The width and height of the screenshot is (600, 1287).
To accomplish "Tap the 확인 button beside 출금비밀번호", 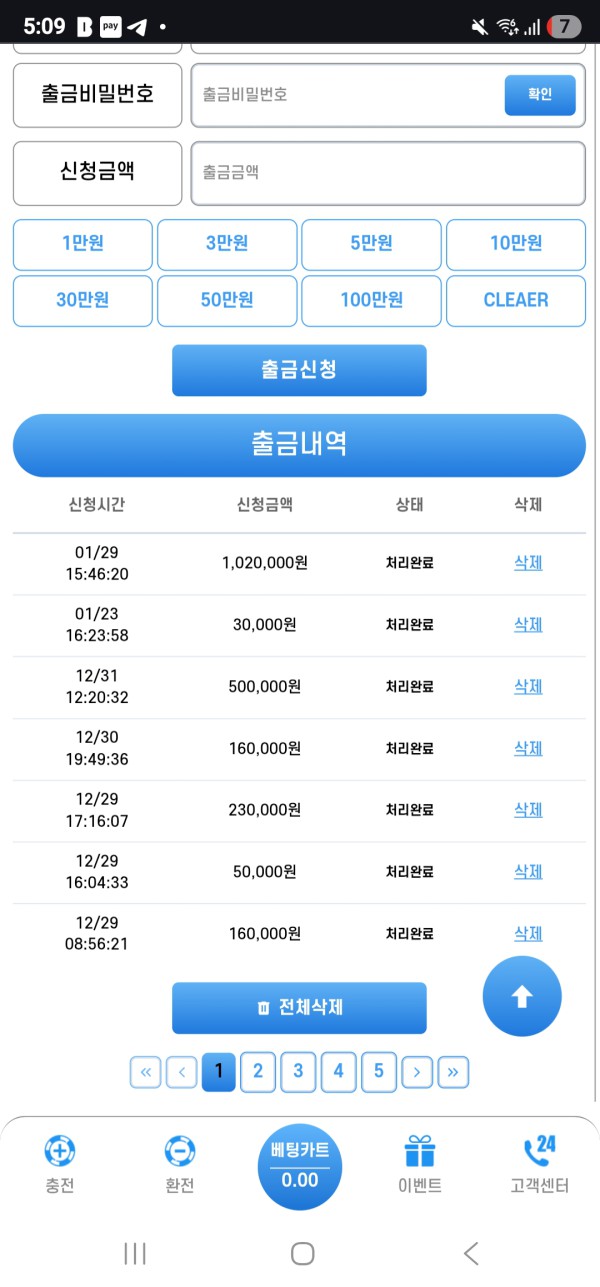I will pyautogui.click(x=540, y=94).
